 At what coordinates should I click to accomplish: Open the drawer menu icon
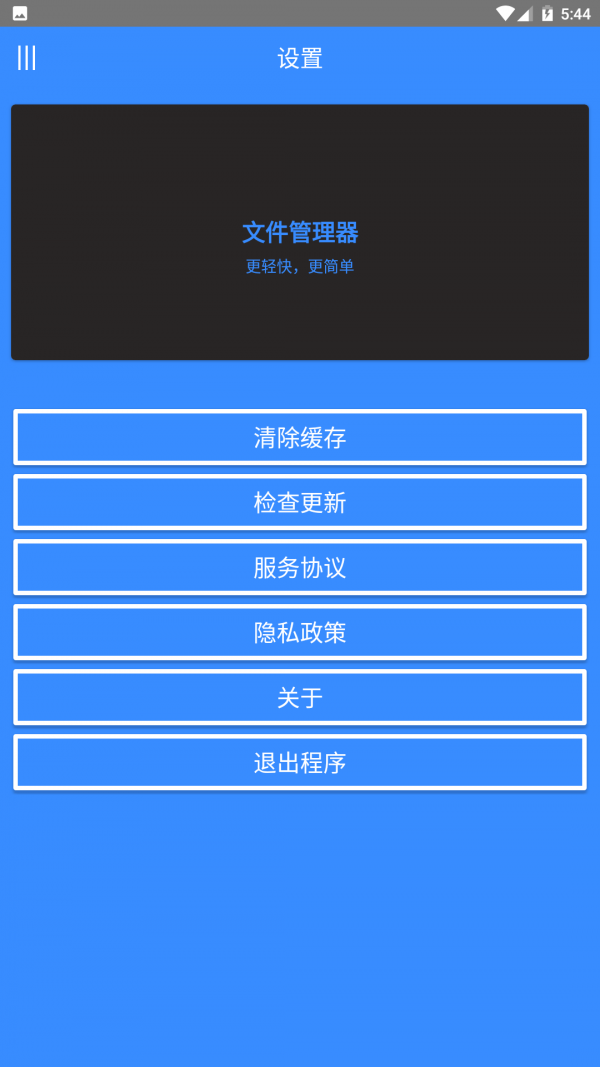coord(27,58)
